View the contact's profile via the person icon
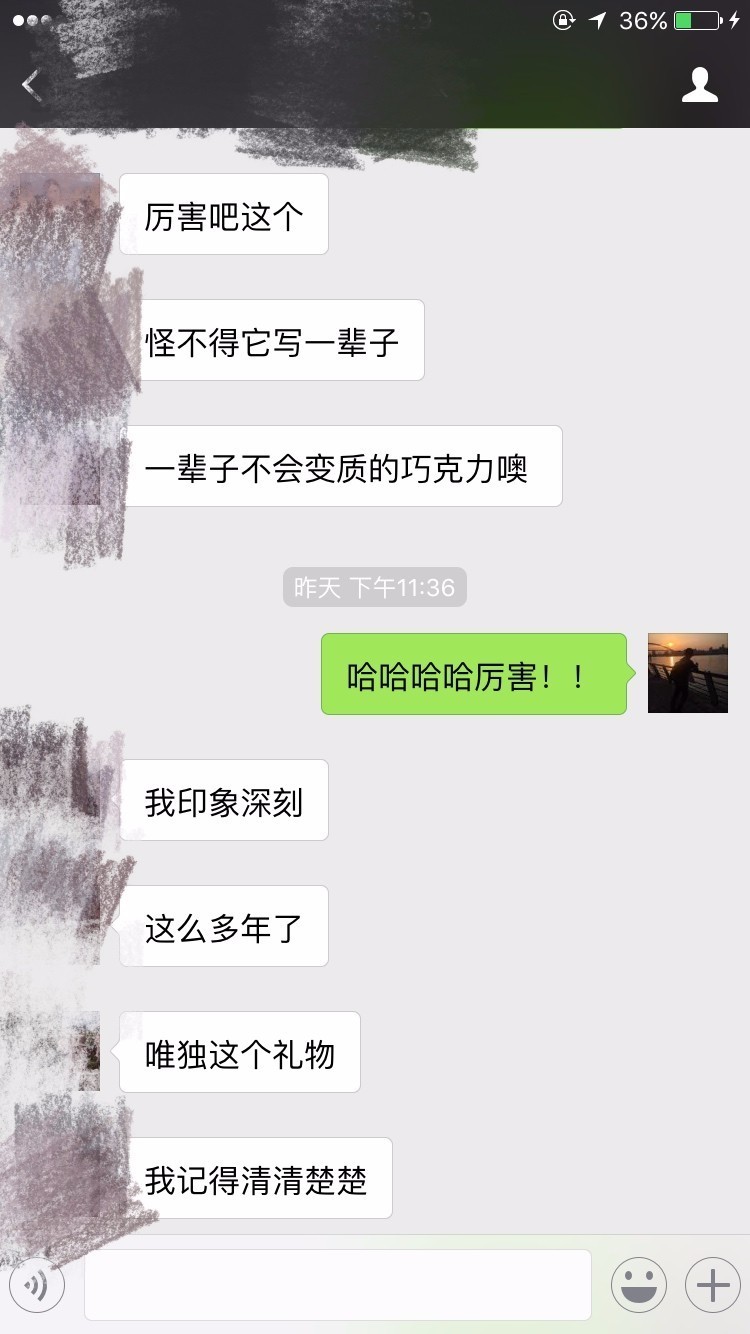The width and height of the screenshot is (750, 1334). click(x=701, y=84)
